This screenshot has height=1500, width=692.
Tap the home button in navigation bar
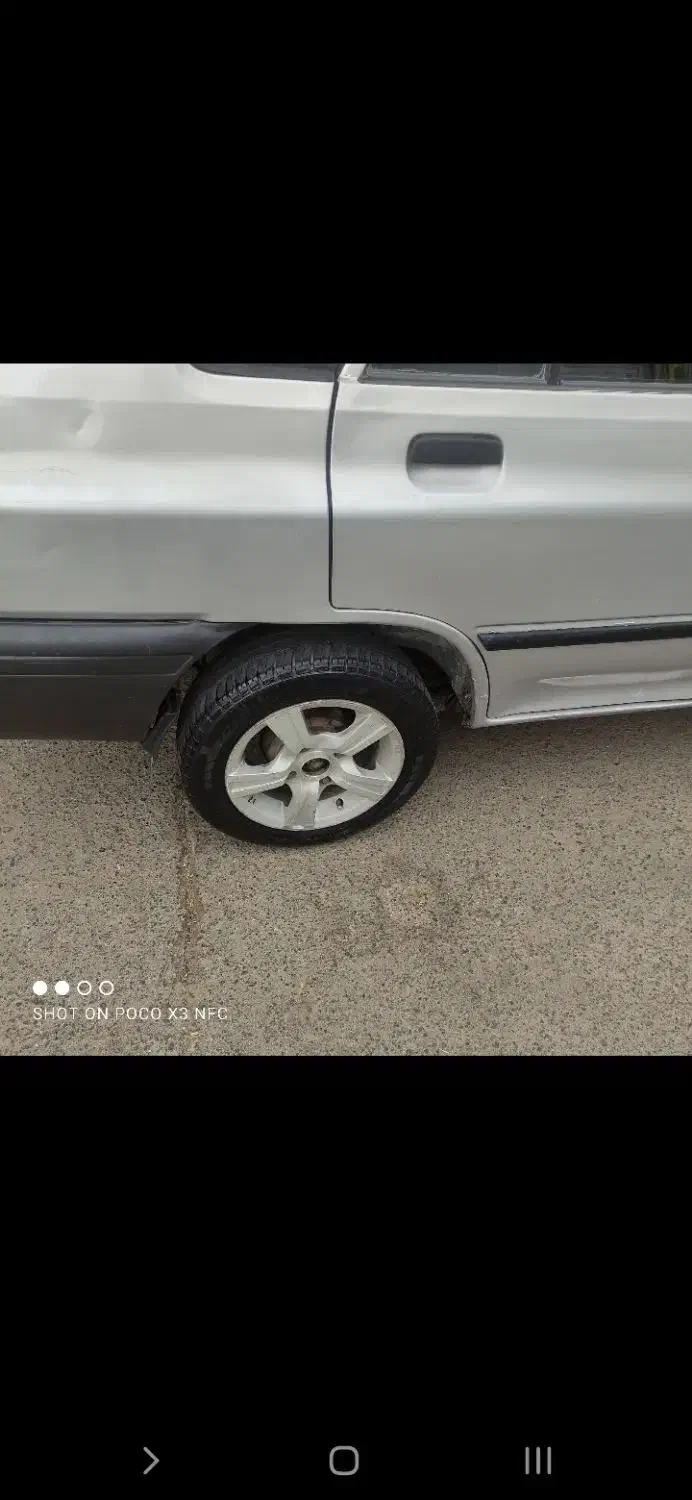(x=344, y=1461)
